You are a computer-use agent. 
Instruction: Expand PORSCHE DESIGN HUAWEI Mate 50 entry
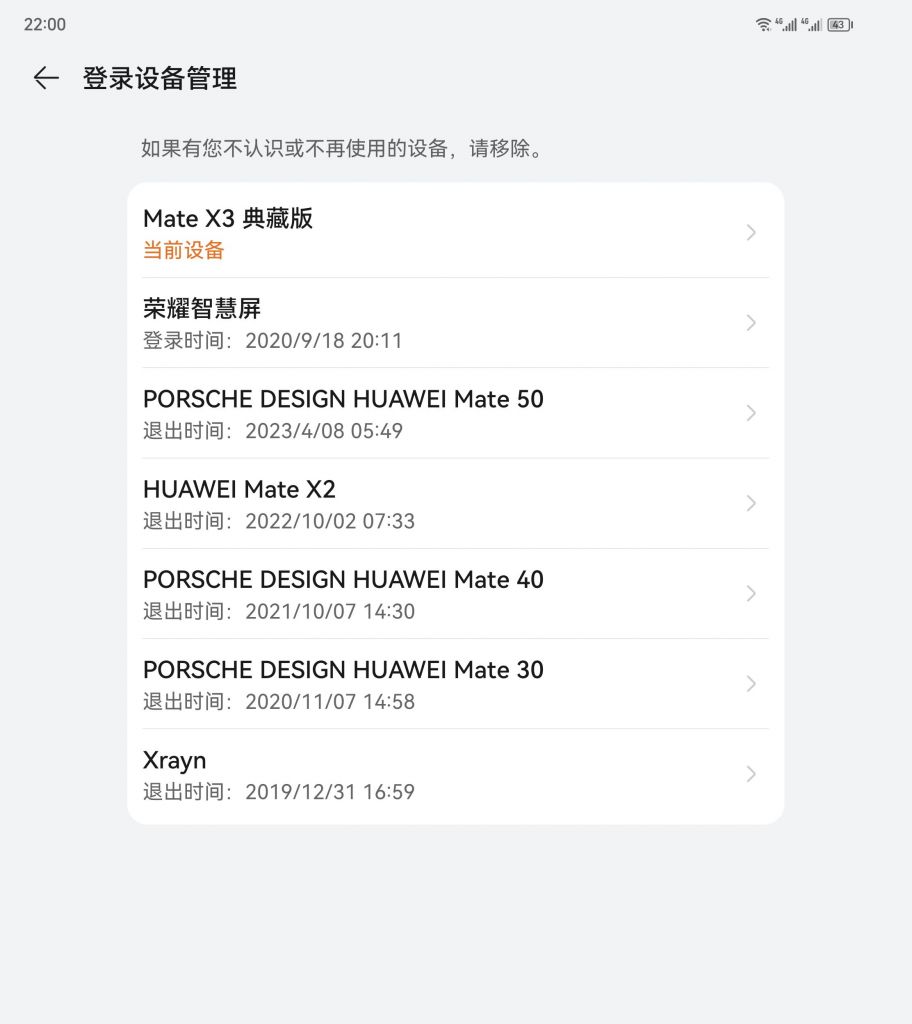pyautogui.click(x=751, y=413)
